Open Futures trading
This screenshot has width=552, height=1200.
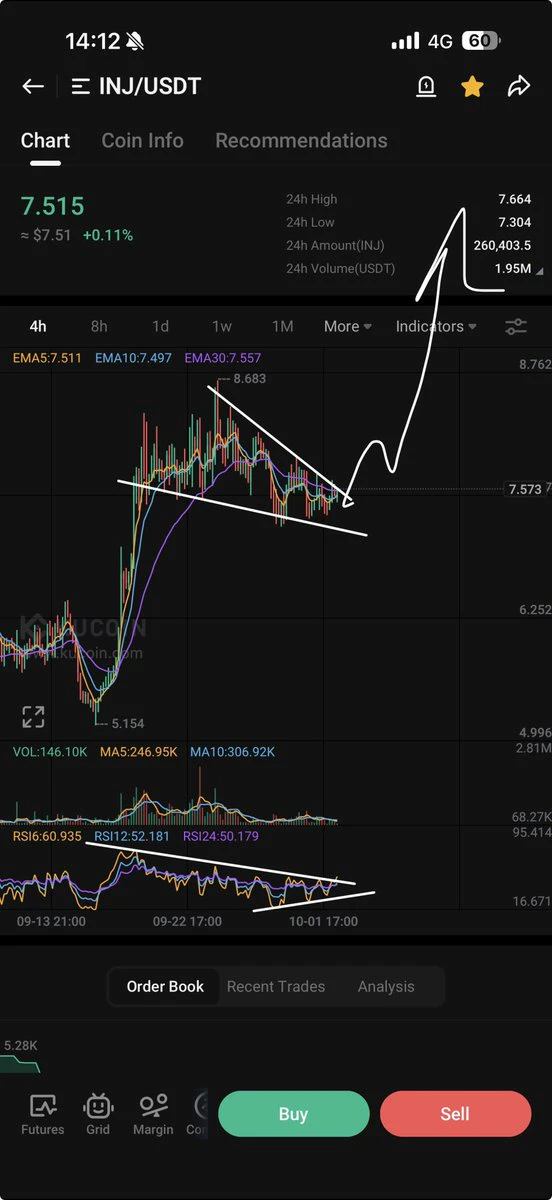click(x=43, y=1114)
